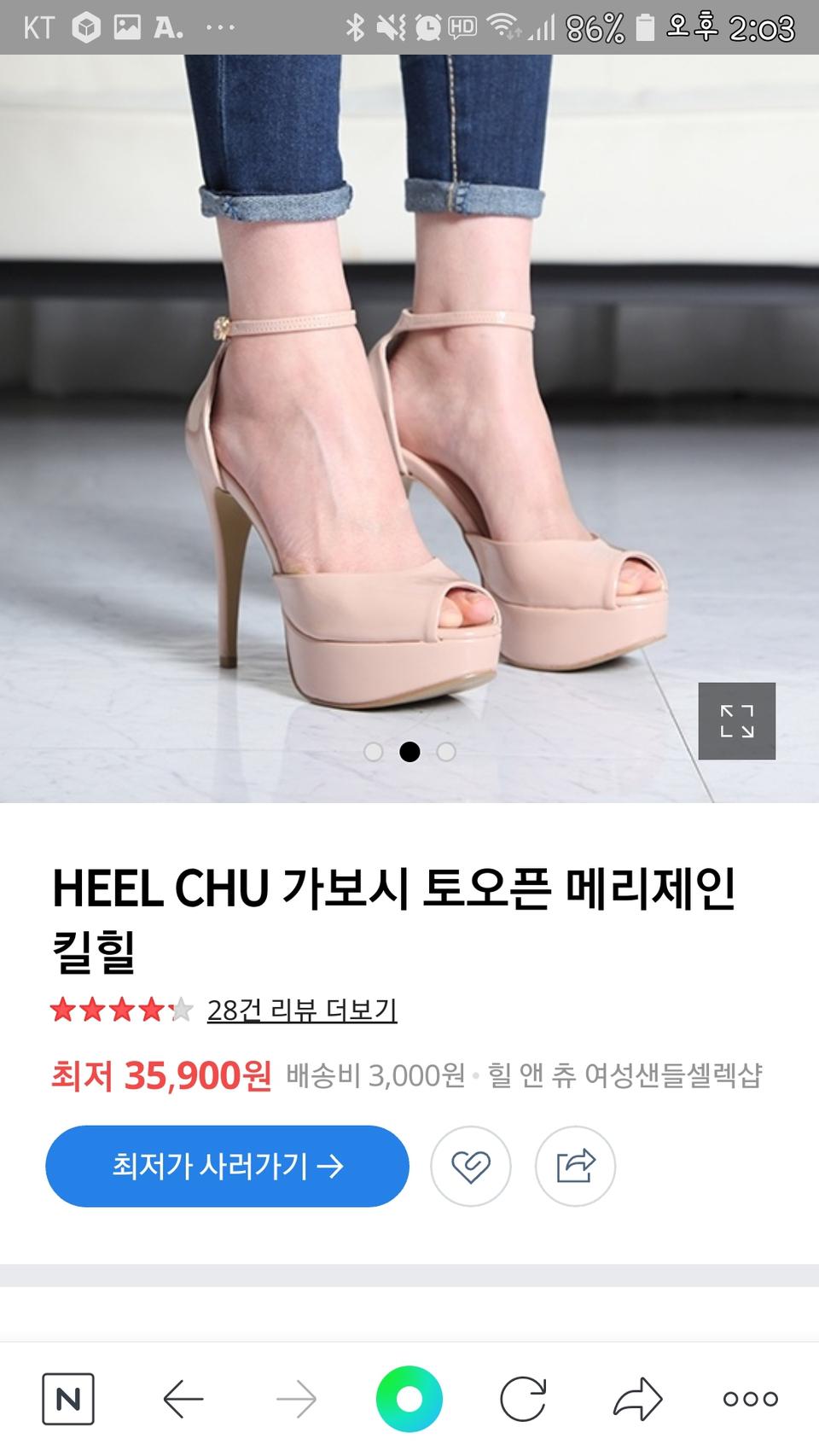Image resolution: width=819 pixels, height=1456 pixels.
Task: Tap the 최저가 사러가기 purchase button
Action: point(228,1167)
